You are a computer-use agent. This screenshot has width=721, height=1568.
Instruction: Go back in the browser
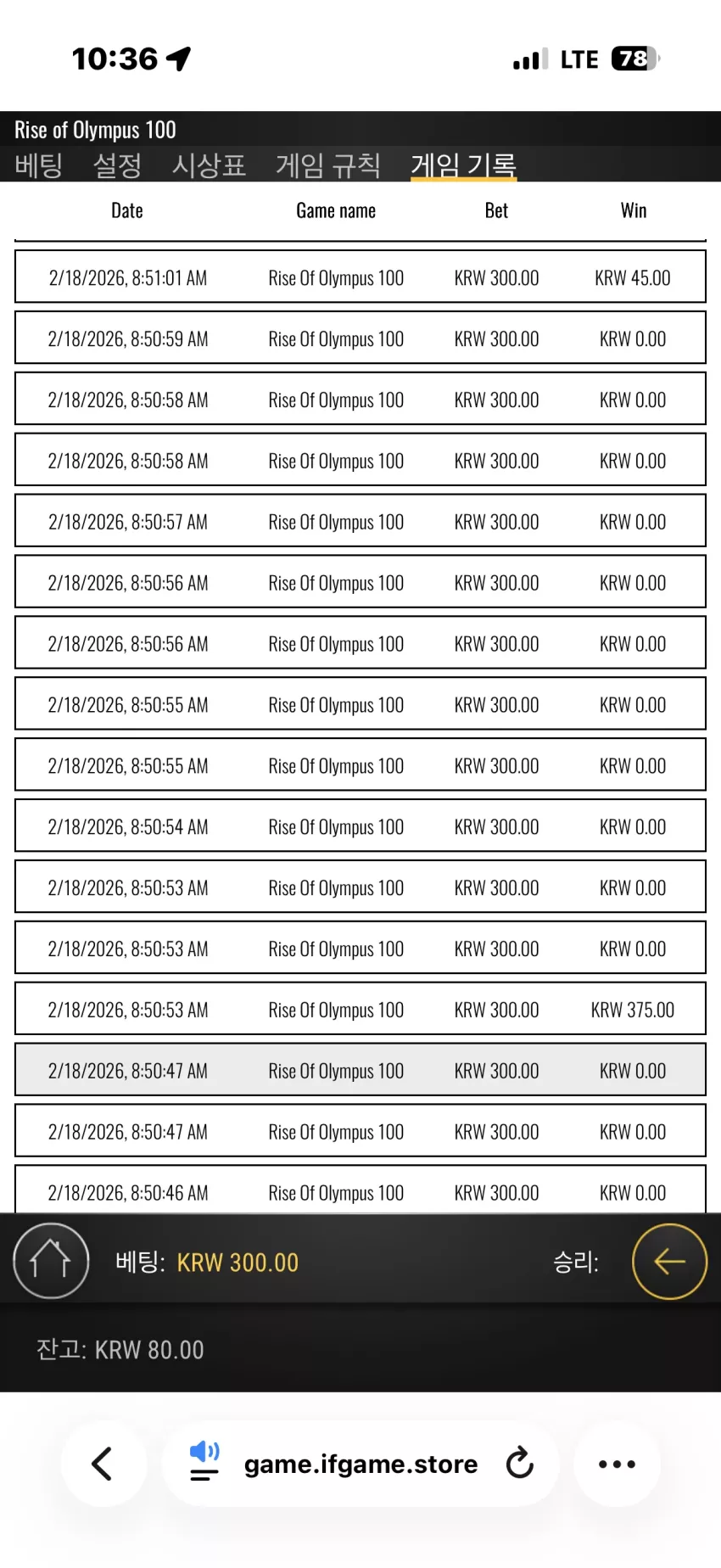click(x=103, y=1464)
